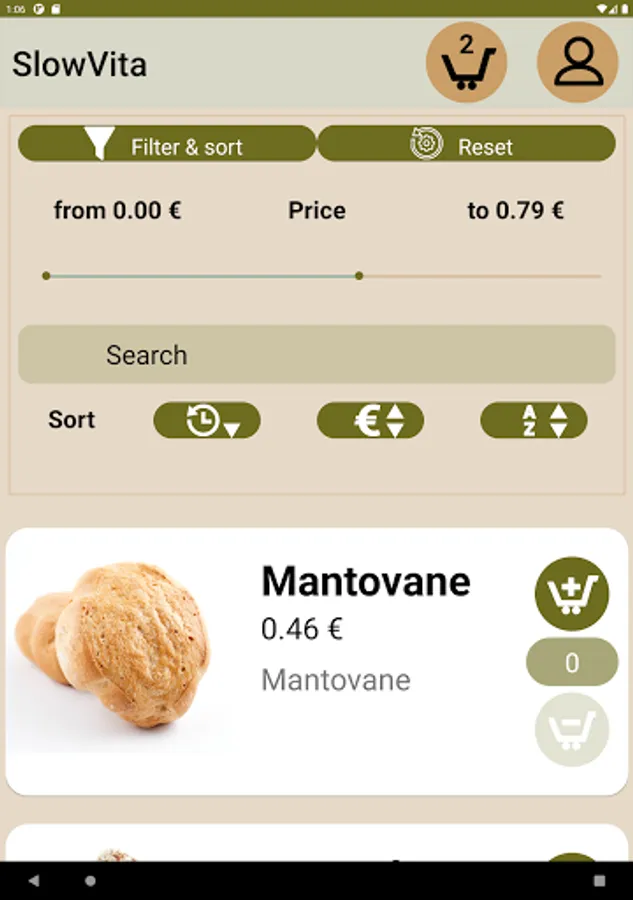Go to the system home screen
This screenshot has width=633, height=900.
pos(90,881)
